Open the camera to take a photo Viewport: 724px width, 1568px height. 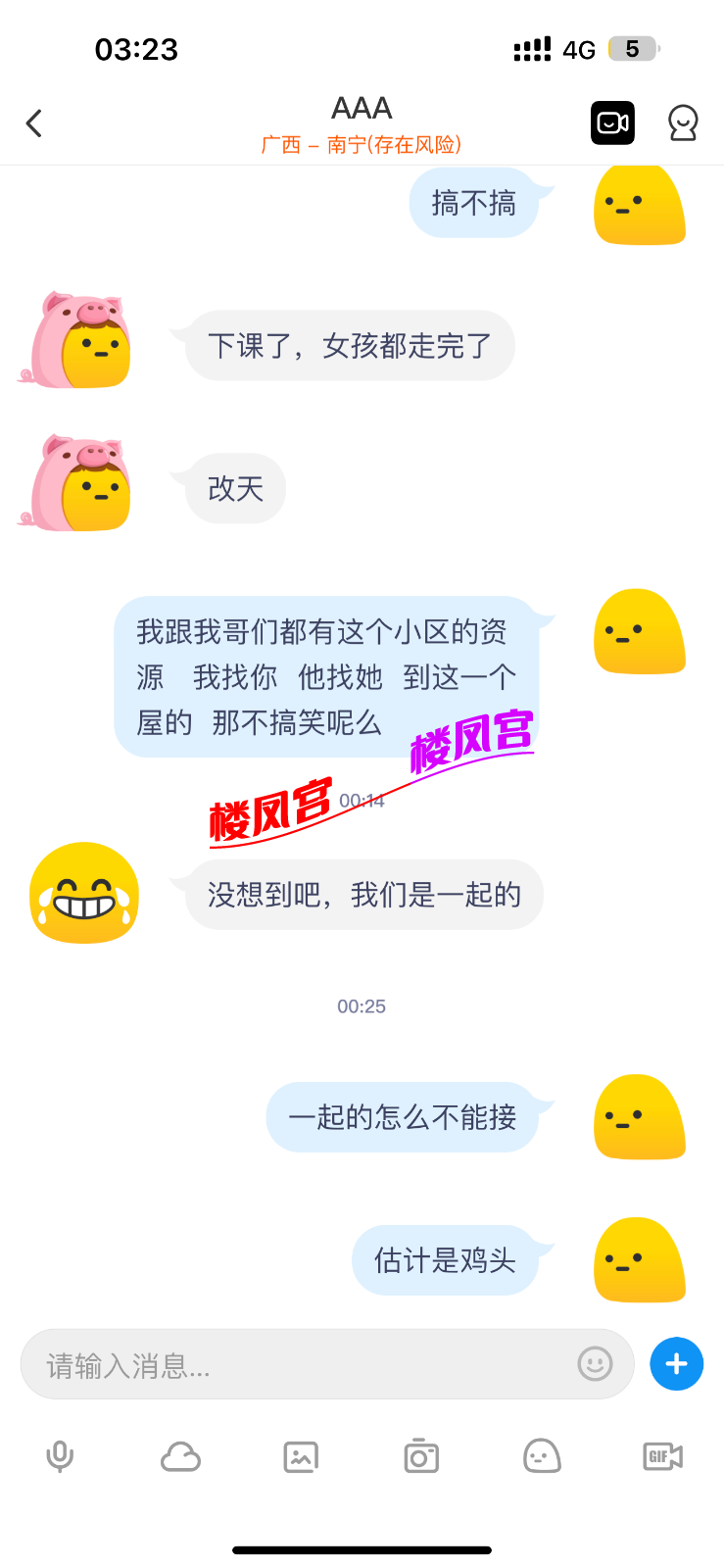click(421, 1457)
